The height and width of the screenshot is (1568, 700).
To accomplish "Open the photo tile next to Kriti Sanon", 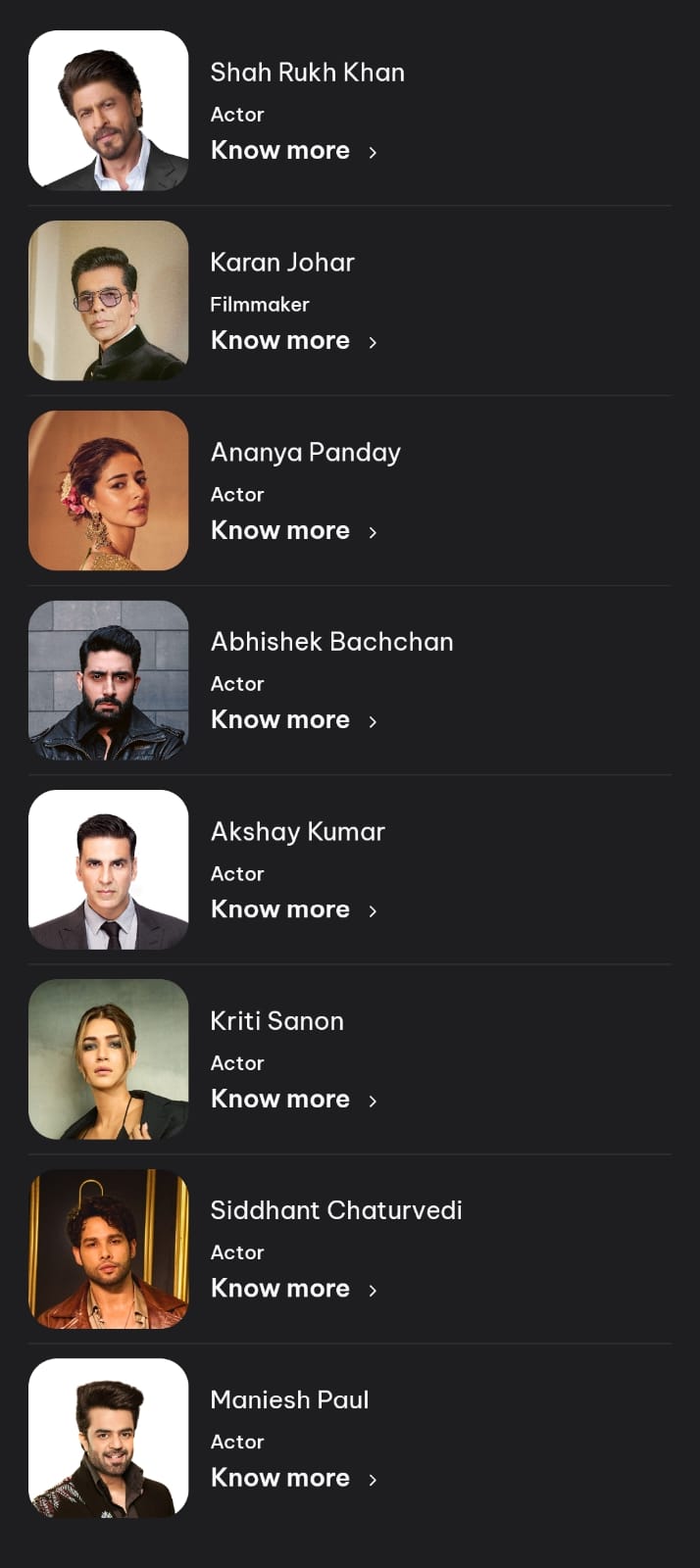I will [x=108, y=1058].
